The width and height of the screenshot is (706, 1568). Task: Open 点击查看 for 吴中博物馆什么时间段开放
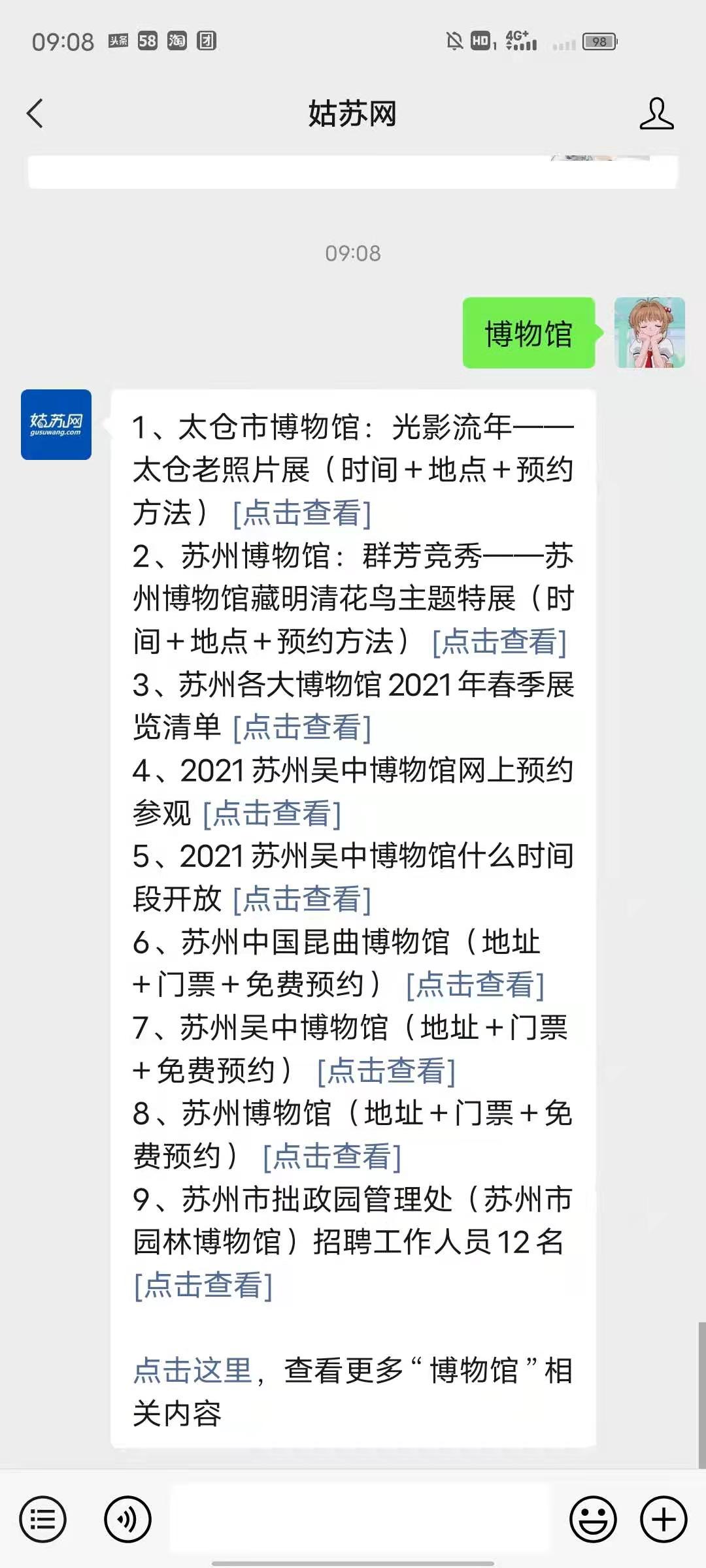point(302,899)
